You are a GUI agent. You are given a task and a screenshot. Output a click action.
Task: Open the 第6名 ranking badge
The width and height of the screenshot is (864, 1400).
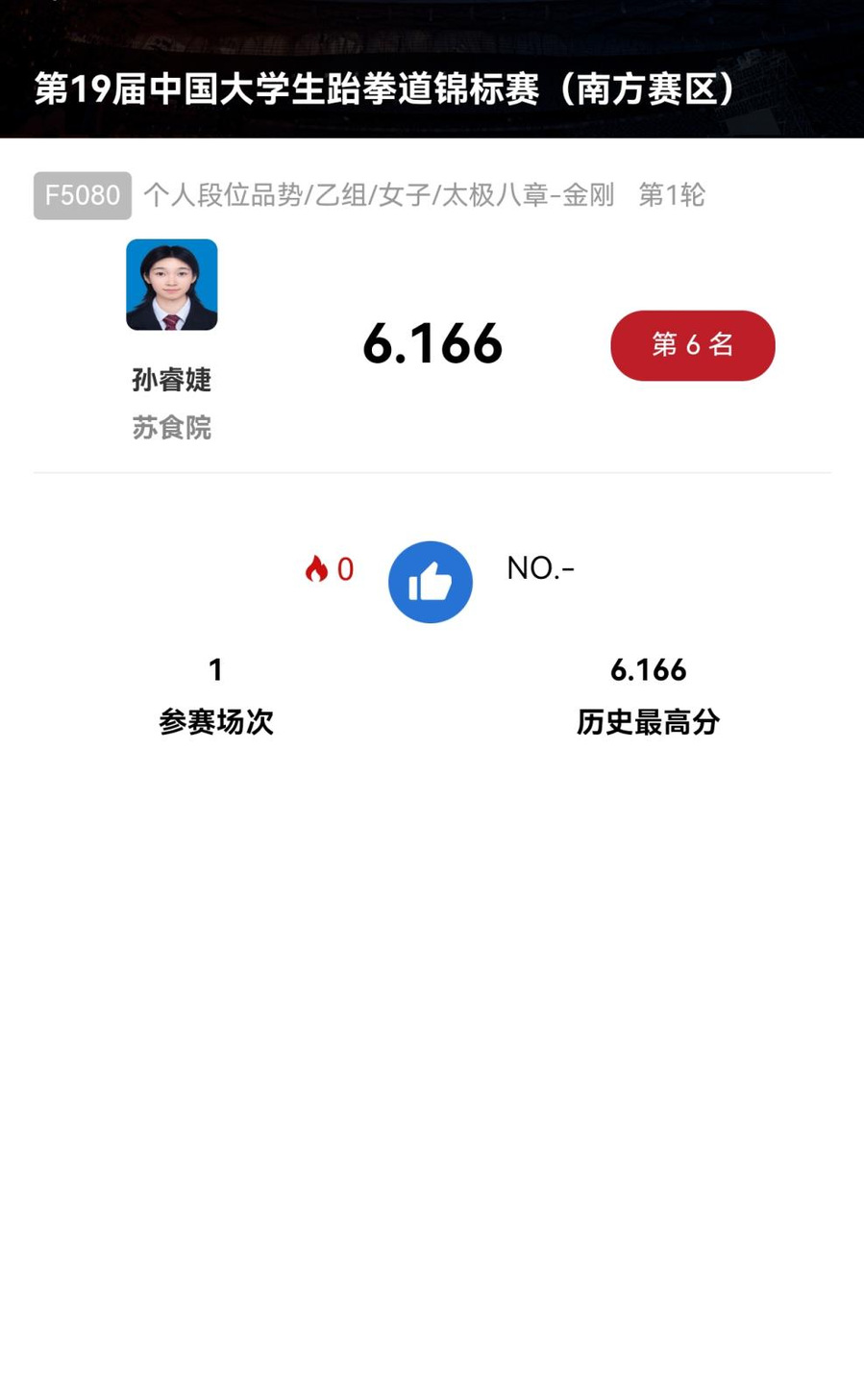point(692,345)
